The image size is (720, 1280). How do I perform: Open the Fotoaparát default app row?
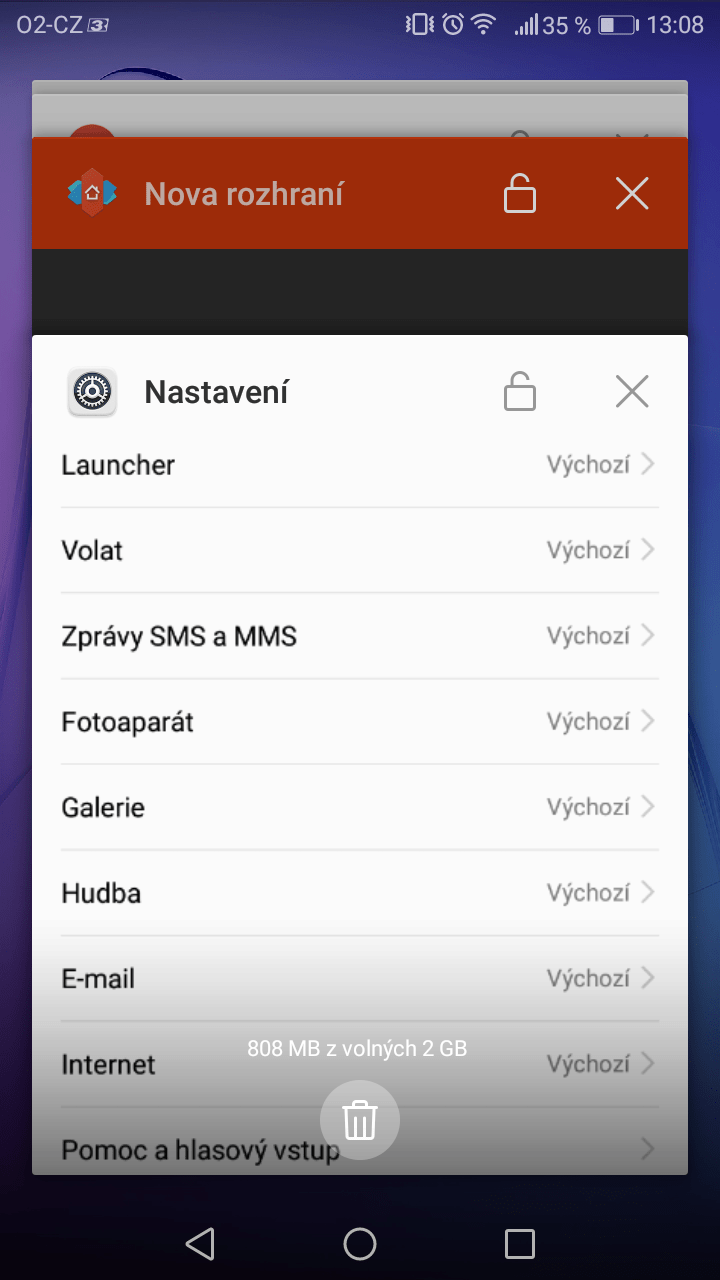[360, 722]
